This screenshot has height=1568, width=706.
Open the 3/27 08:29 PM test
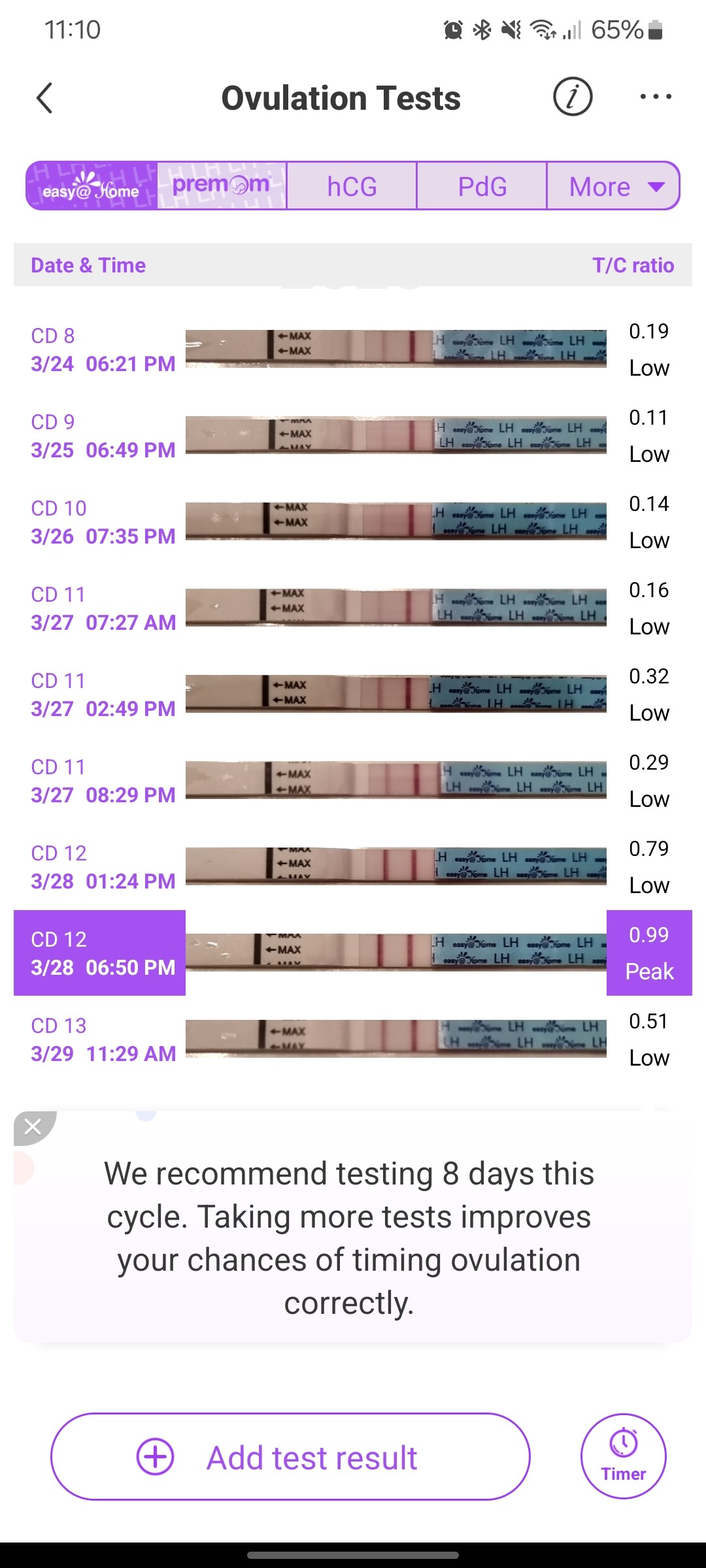click(353, 781)
